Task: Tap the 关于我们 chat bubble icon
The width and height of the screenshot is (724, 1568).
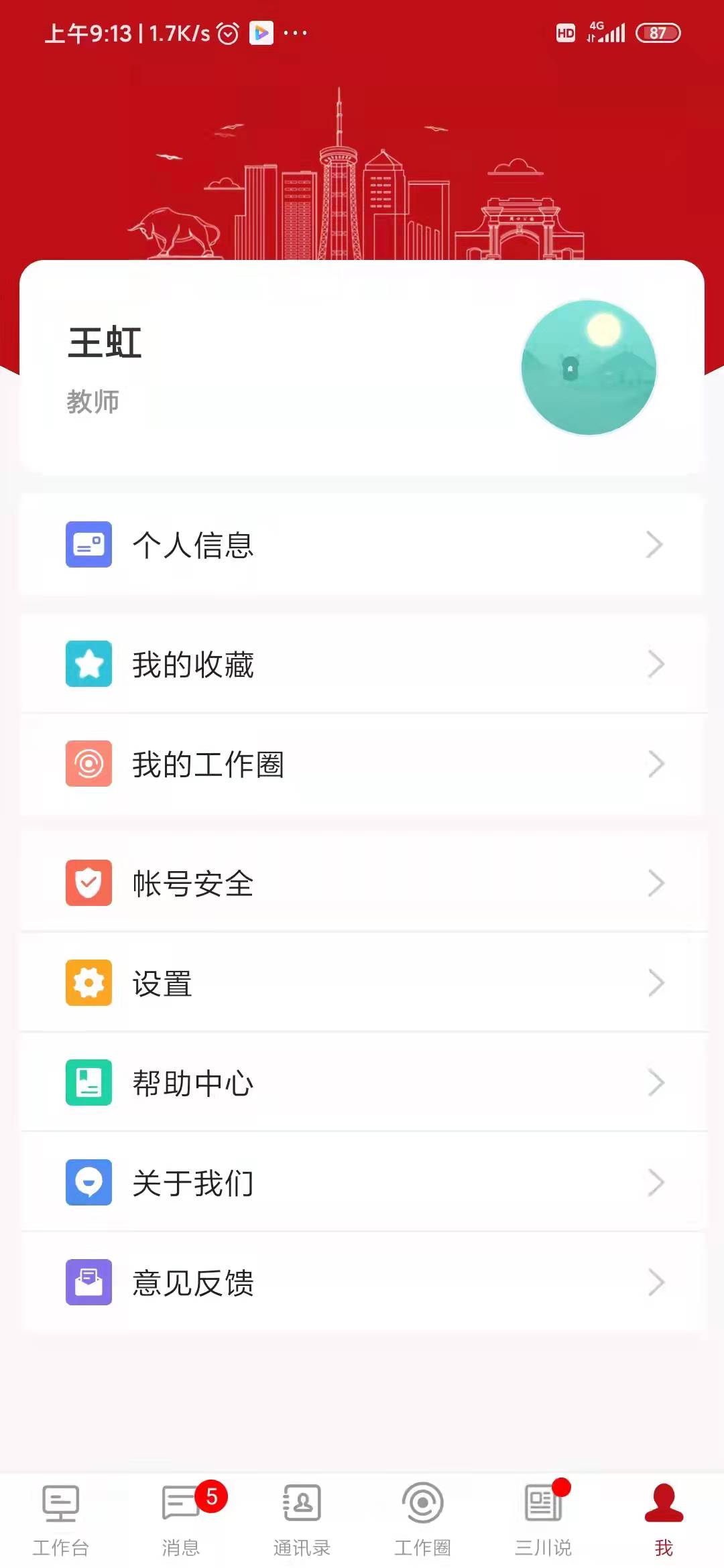Action: point(88,1182)
